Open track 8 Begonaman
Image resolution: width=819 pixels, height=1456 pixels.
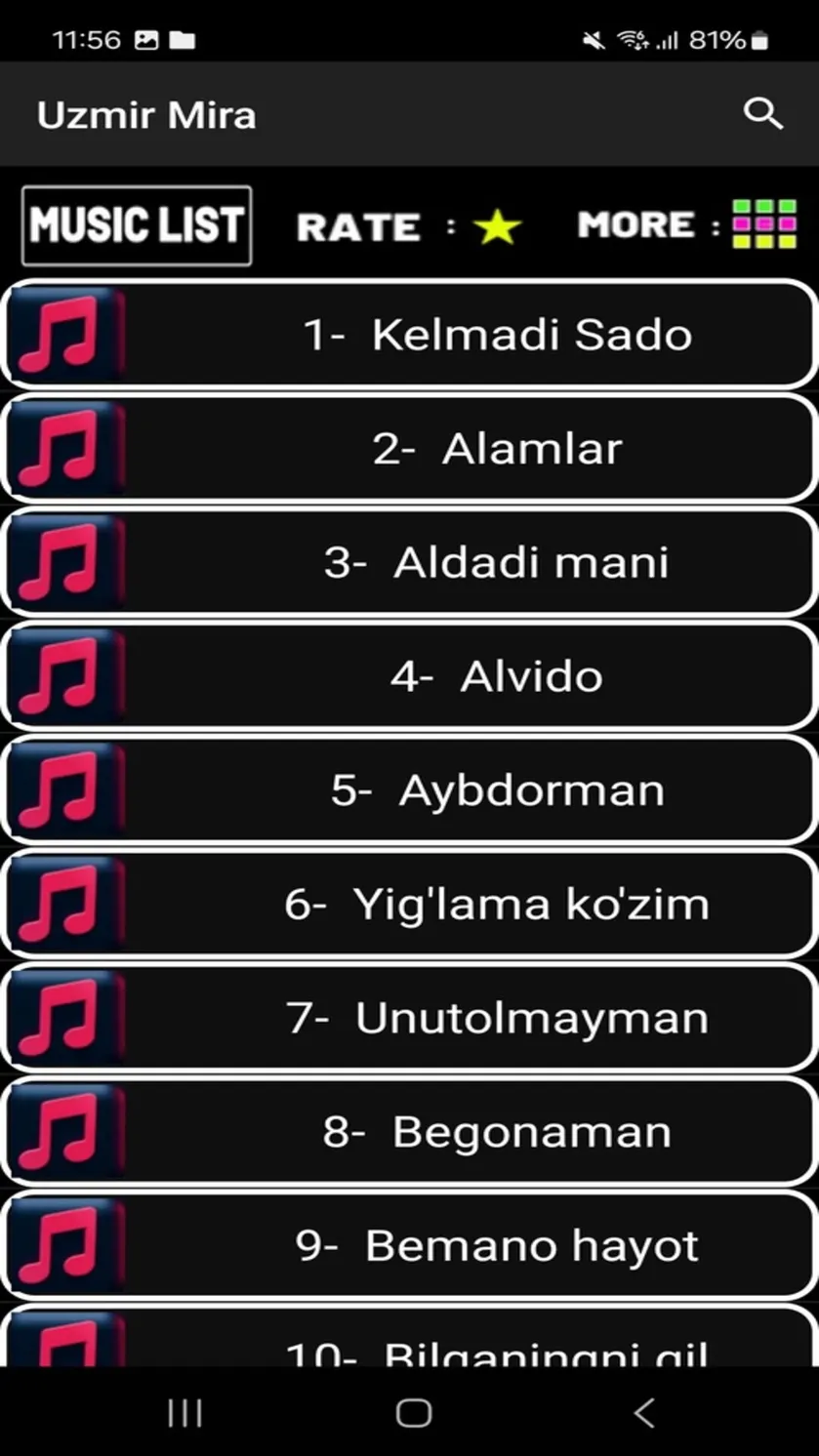(x=409, y=1132)
